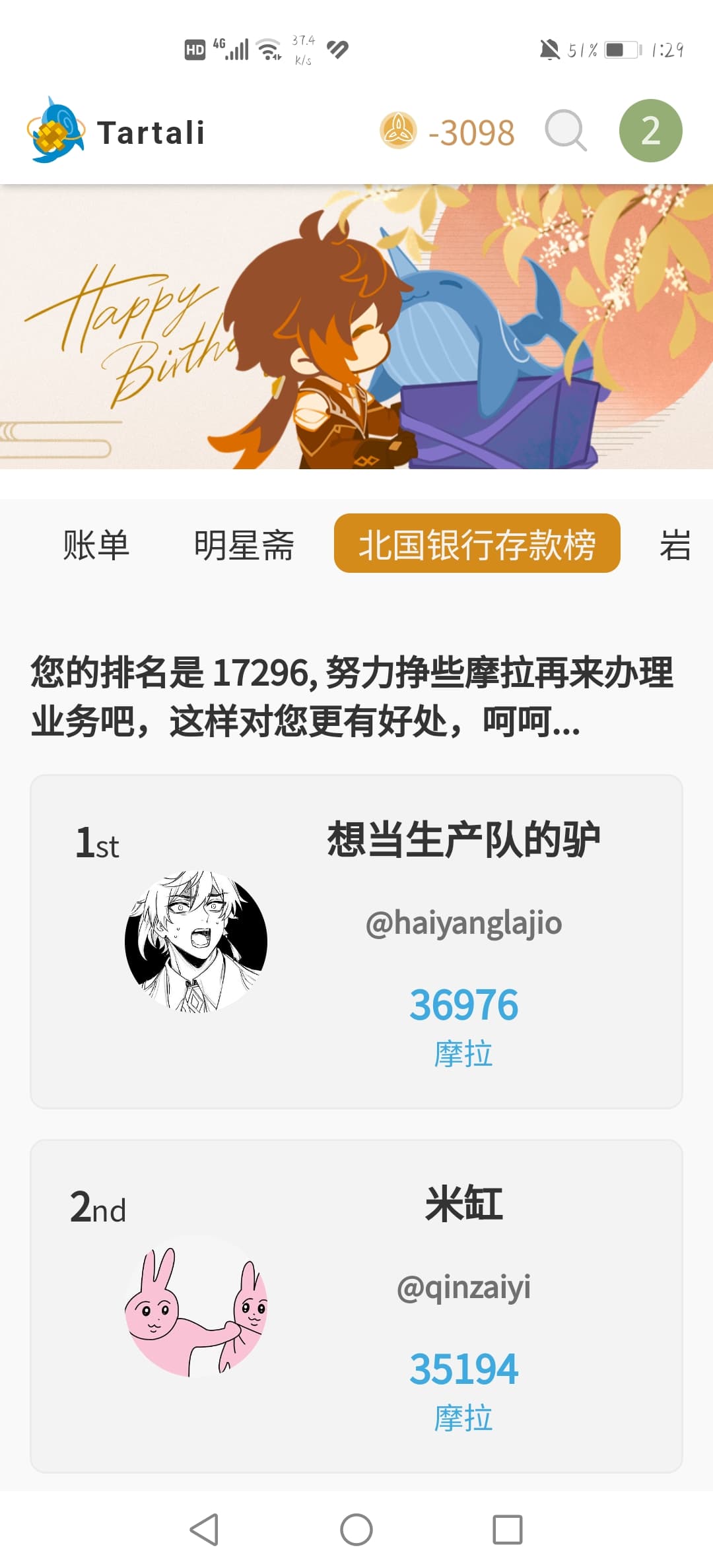The image size is (713, 1568).
Task: Open the Happy Birthday banner
Action: pos(356,327)
